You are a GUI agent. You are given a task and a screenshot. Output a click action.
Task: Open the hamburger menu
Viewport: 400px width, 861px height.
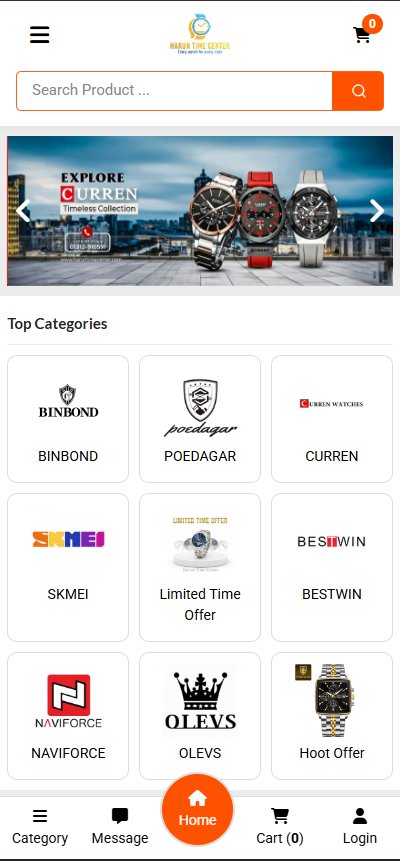tap(40, 35)
